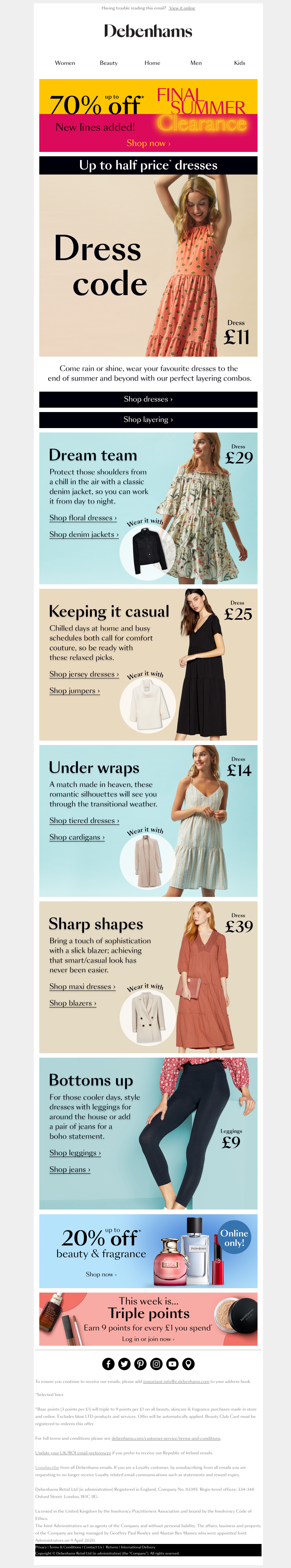Open the Kids category
Viewport: 291px width, 1568px height.
tap(239, 63)
